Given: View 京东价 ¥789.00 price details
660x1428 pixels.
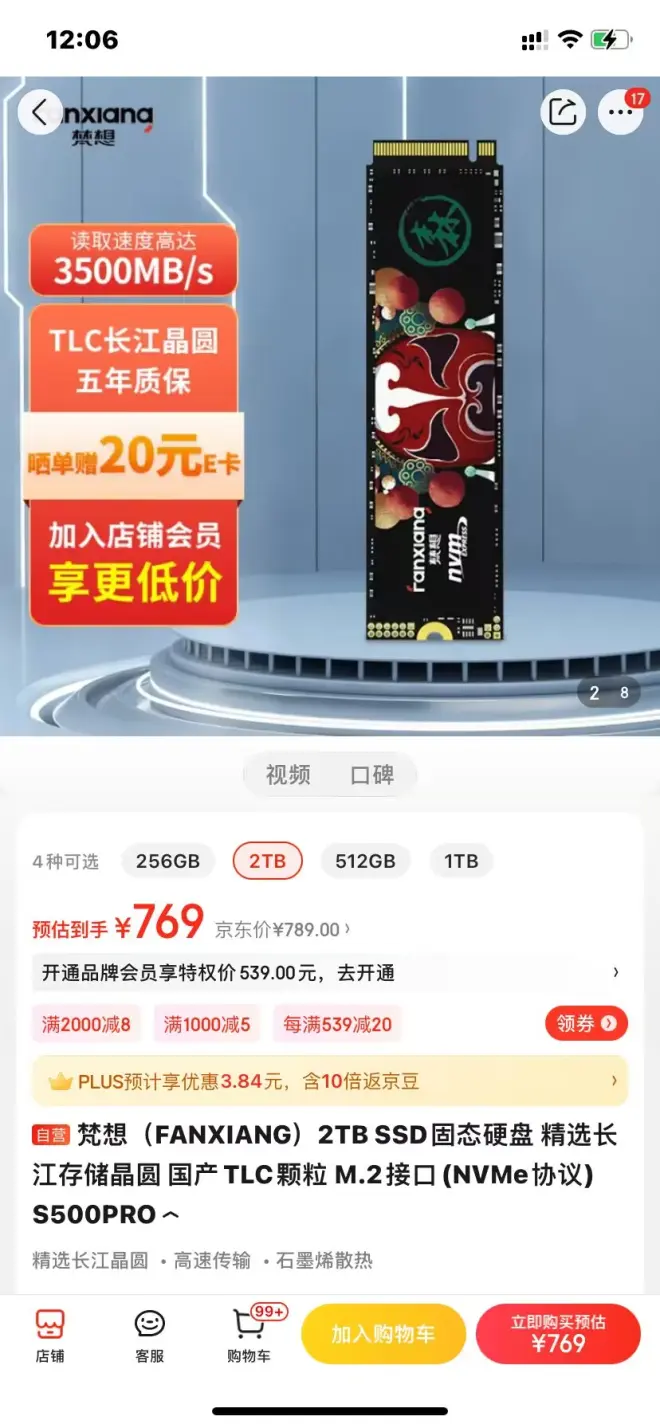Looking at the screenshot, I should [282, 930].
